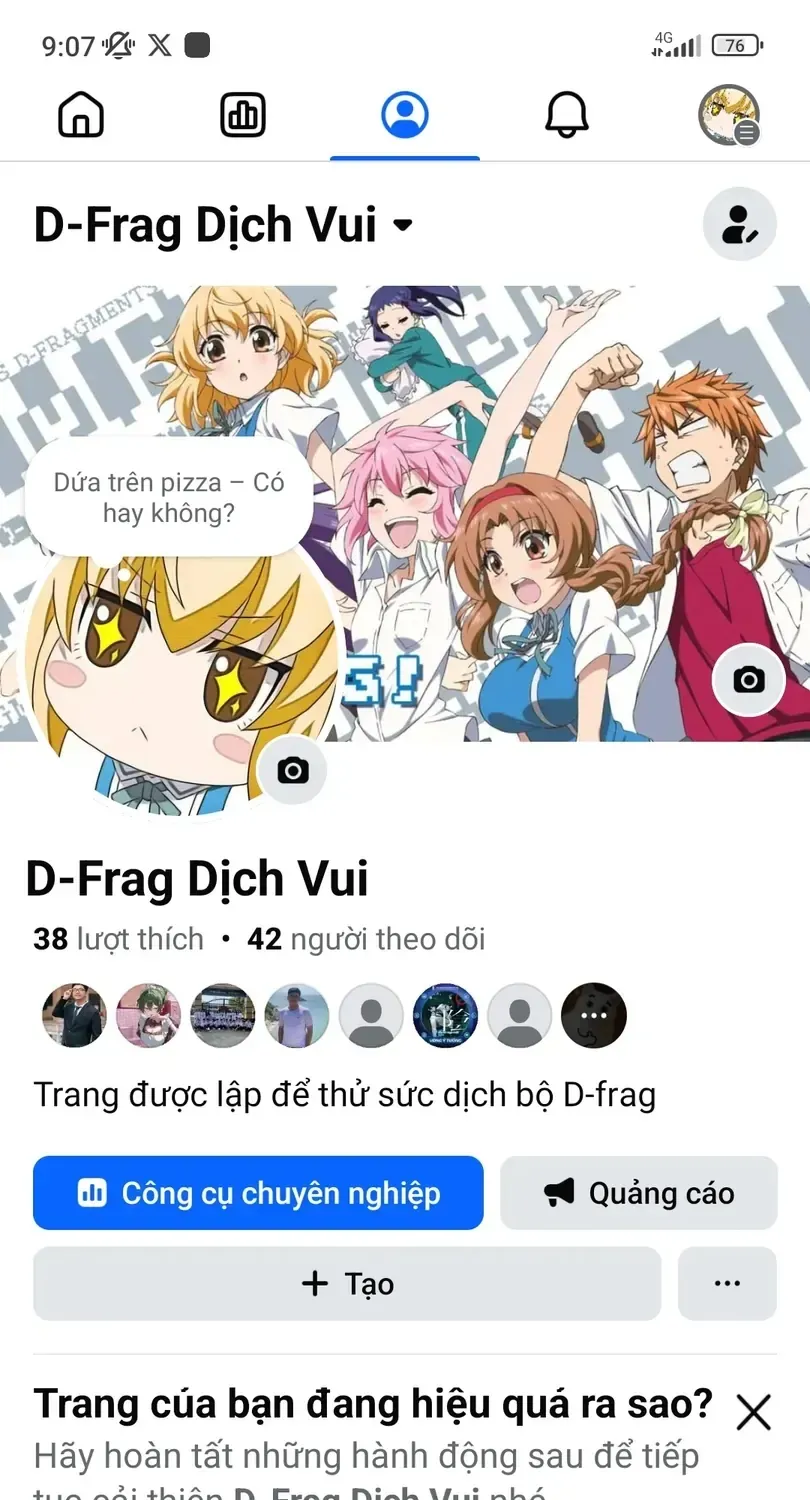Open the menu via profile avatar
Screen dimensions: 810x1500
[728, 115]
